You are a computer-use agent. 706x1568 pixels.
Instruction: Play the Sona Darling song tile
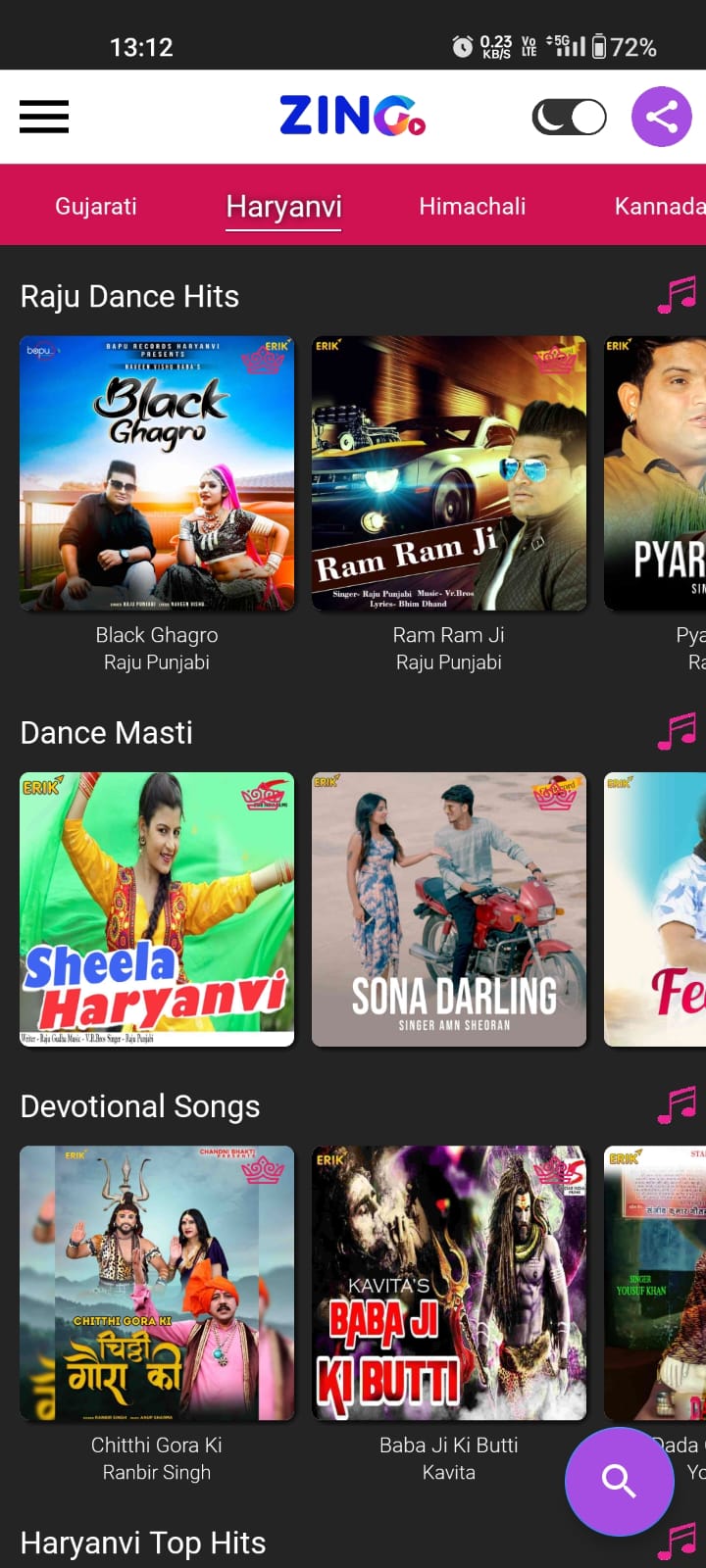[x=449, y=909]
